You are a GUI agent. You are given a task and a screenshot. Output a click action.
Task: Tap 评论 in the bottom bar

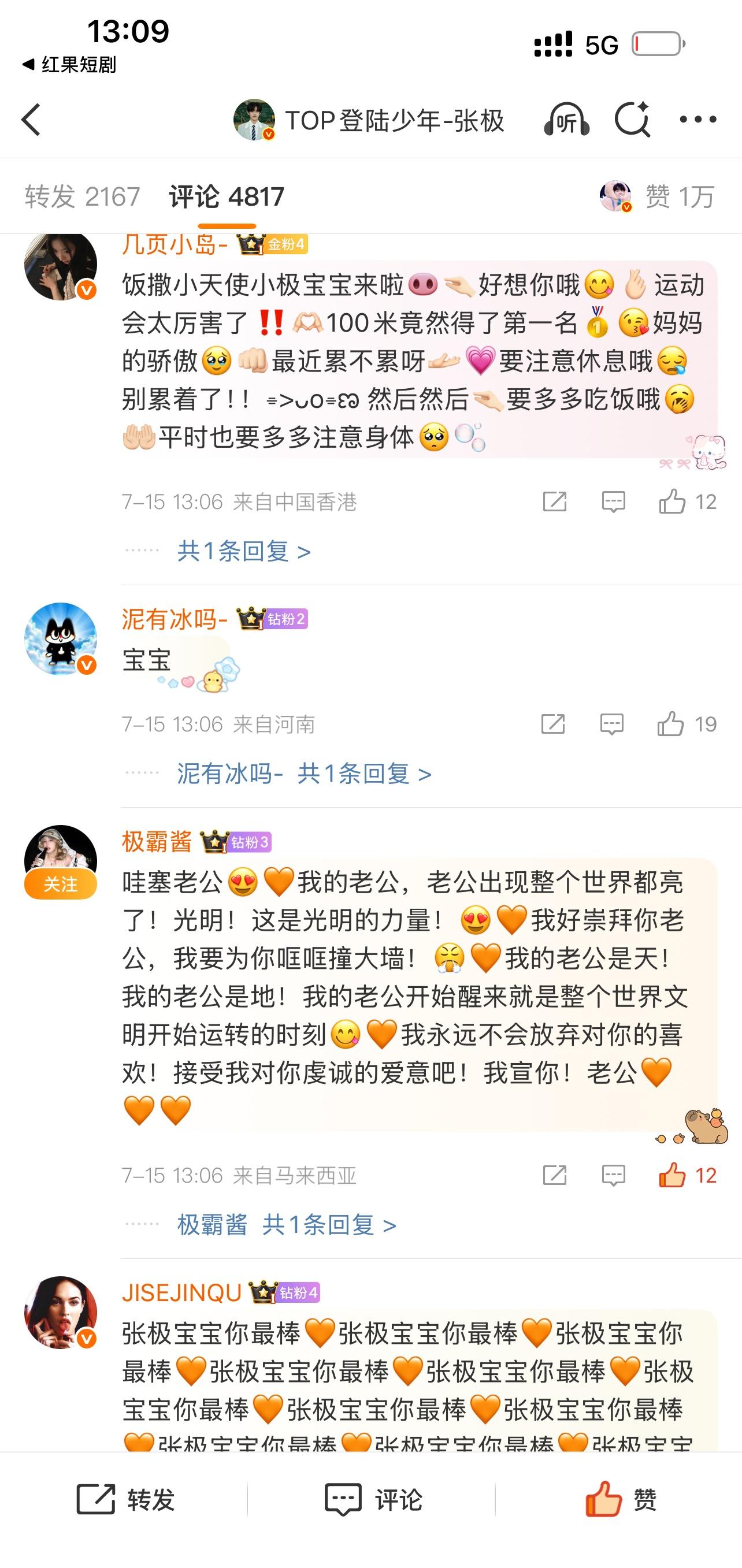pyautogui.click(x=373, y=1499)
